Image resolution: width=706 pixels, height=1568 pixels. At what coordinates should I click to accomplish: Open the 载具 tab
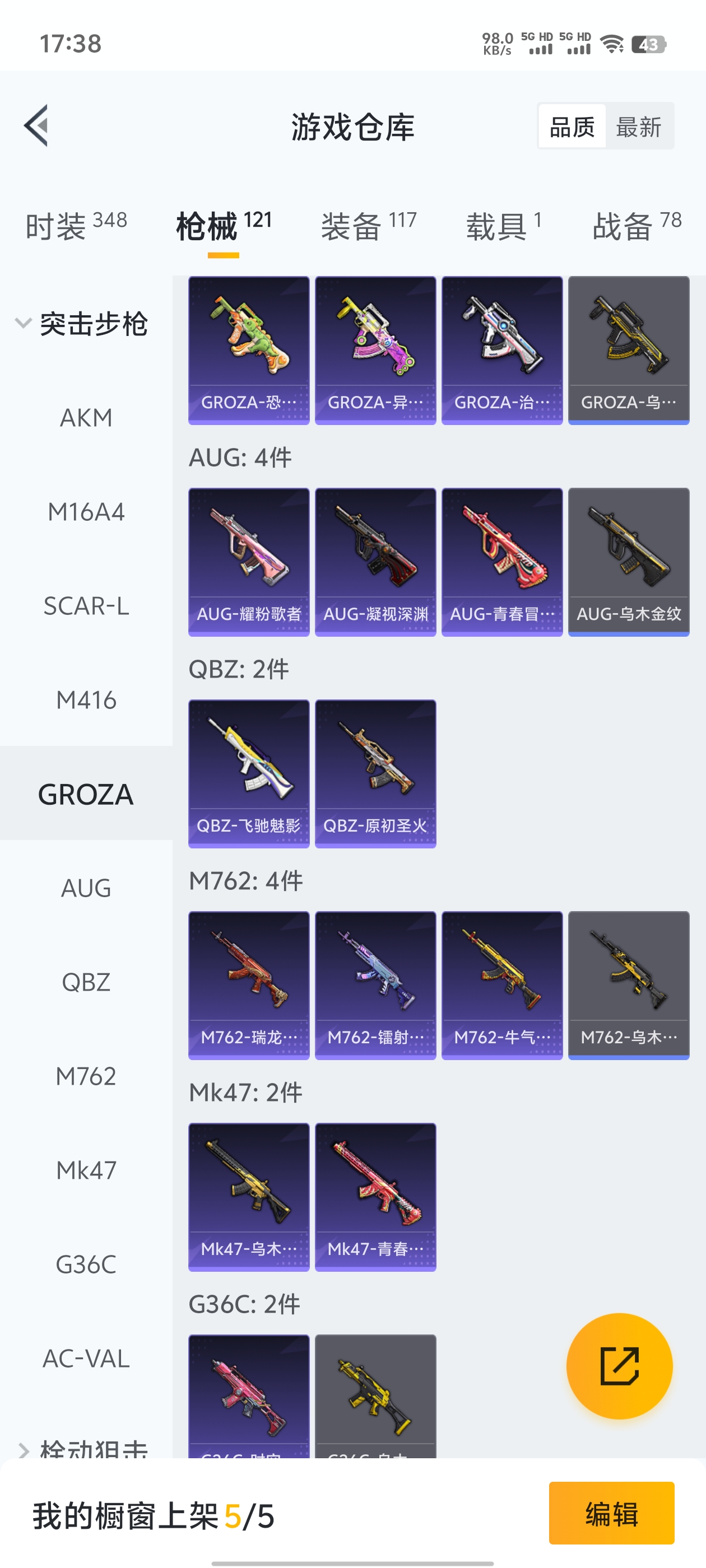point(503,226)
